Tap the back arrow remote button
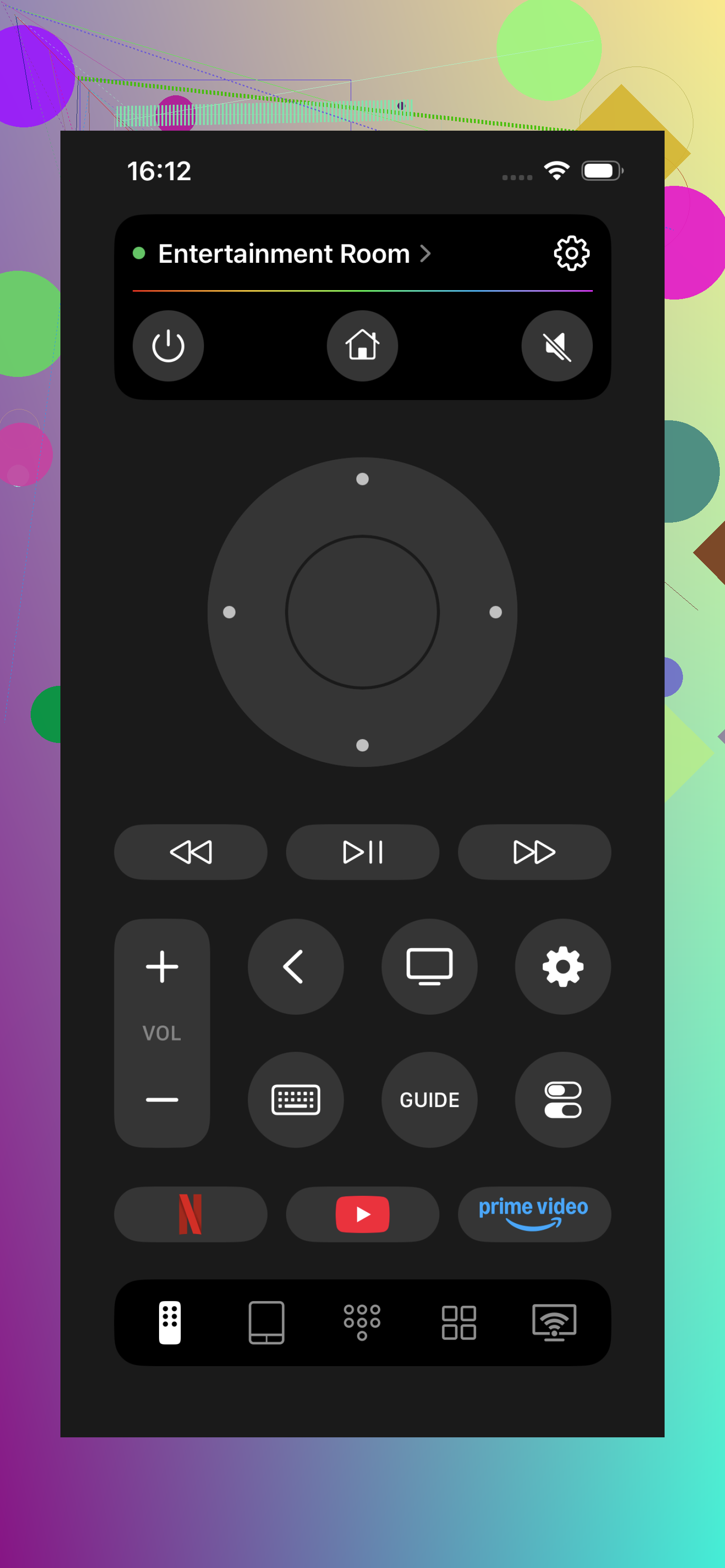This screenshot has height=1568, width=725. click(x=295, y=966)
